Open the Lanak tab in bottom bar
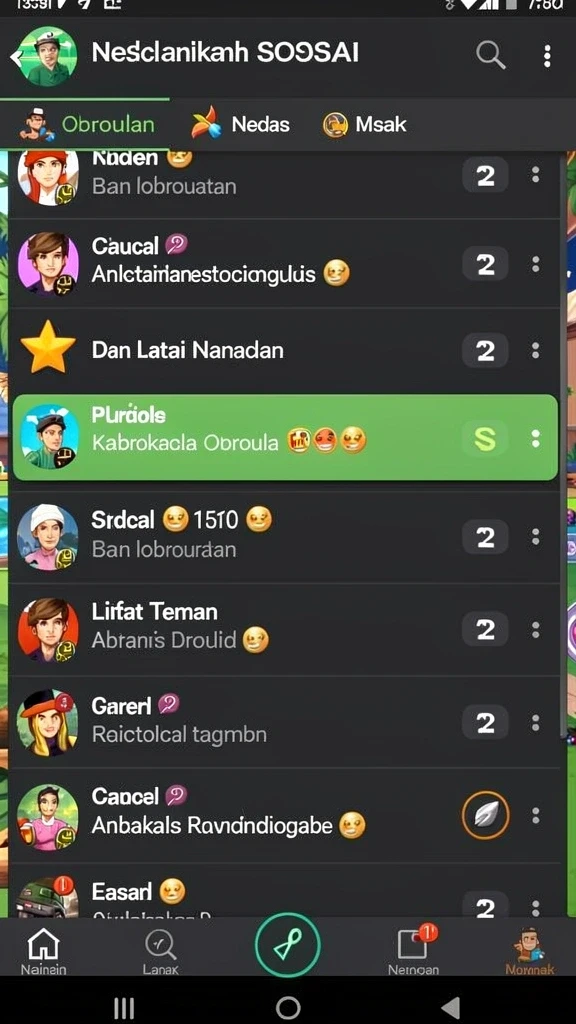This screenshot has height=1024, width=576. coord(161,951)
